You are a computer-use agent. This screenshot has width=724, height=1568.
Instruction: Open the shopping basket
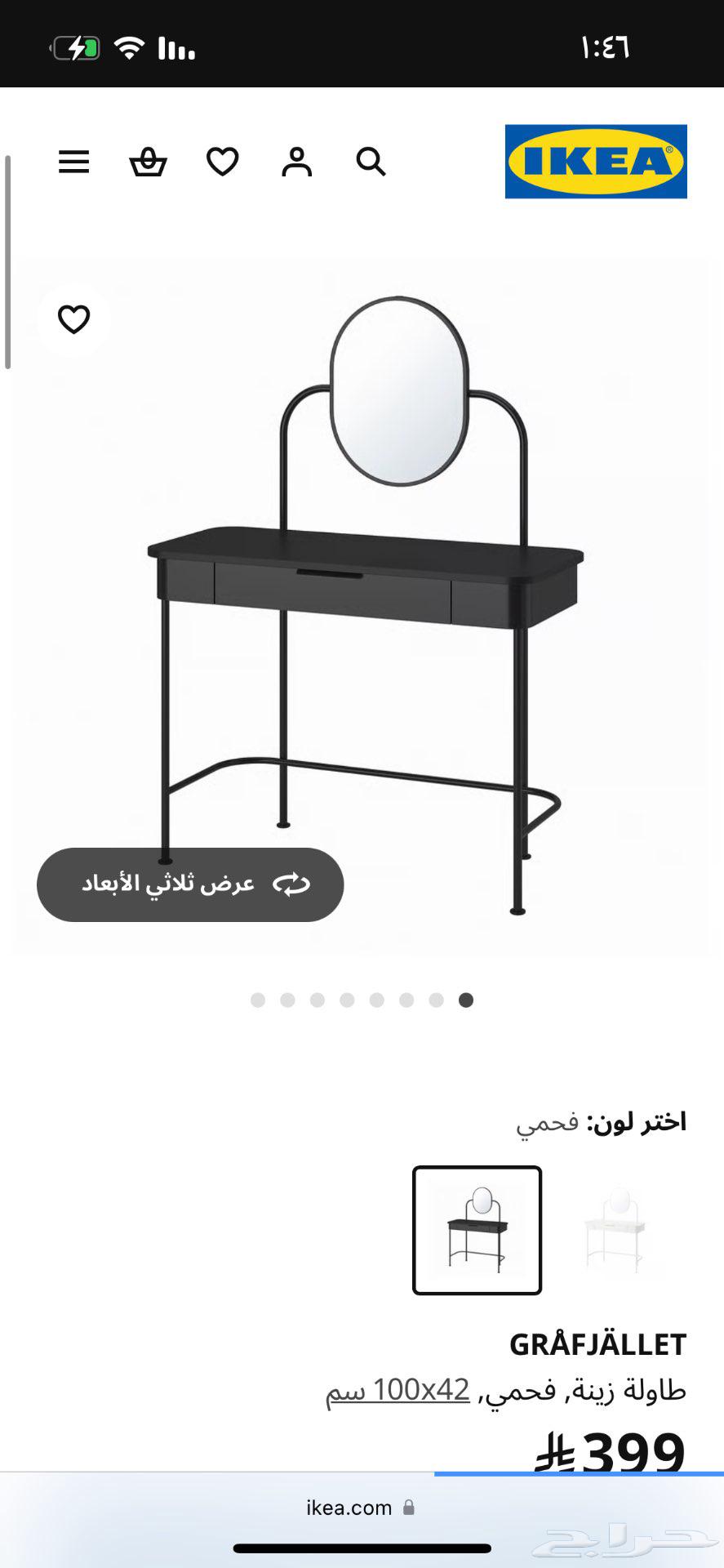148,162
